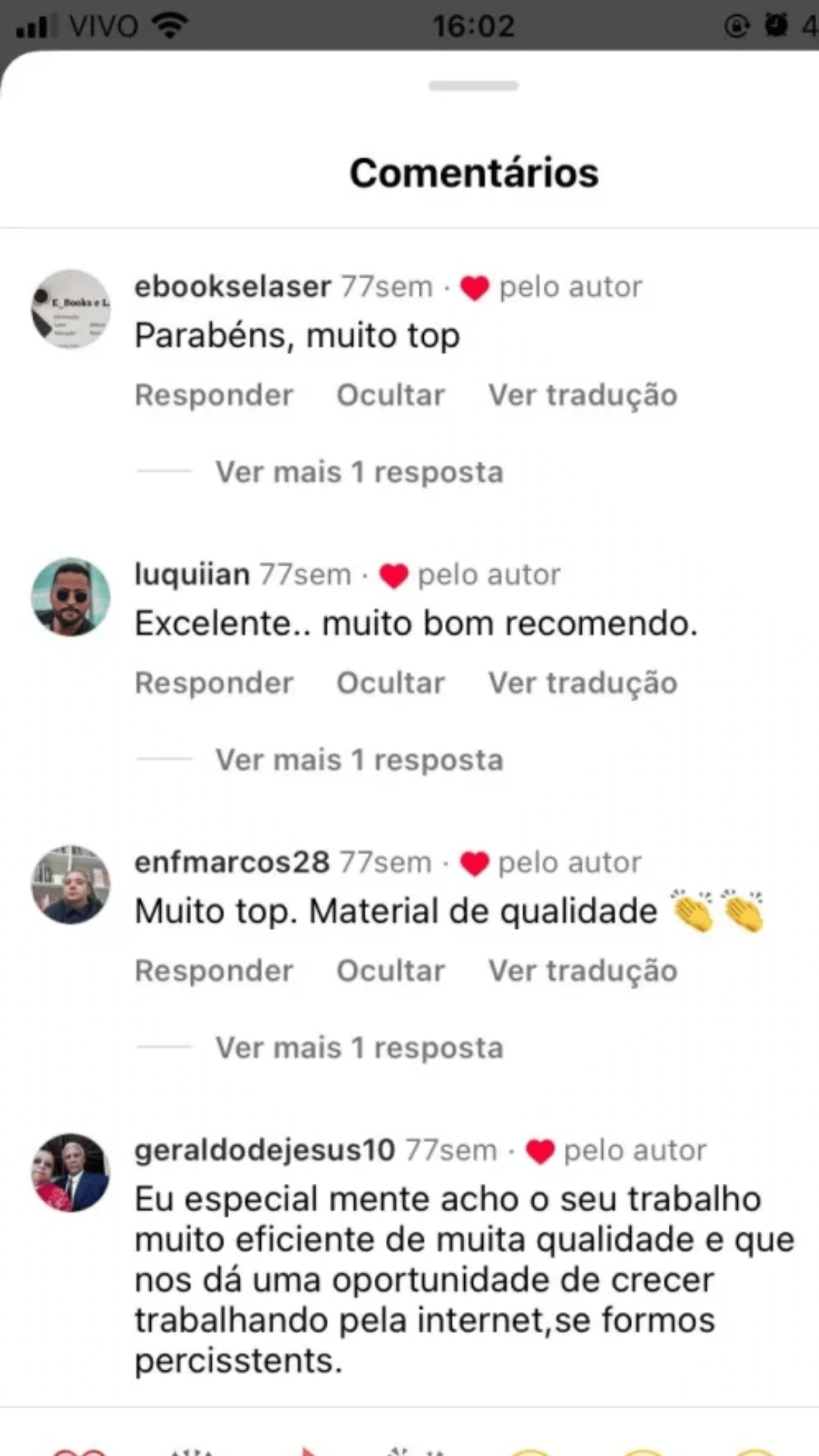Reply to enfmarcos28's comment

tap(214, 971)
